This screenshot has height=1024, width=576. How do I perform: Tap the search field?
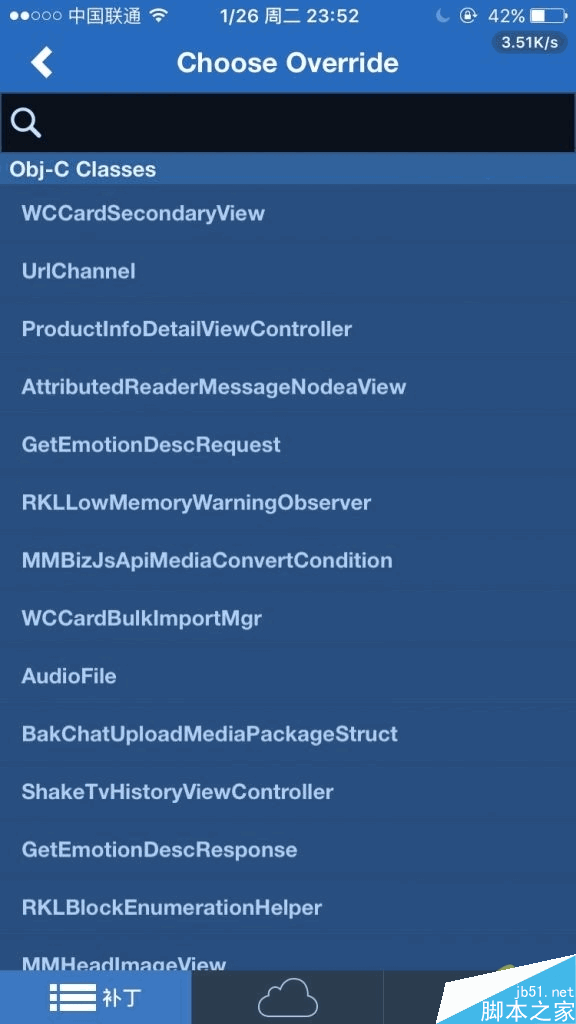[x=288, y=123]
